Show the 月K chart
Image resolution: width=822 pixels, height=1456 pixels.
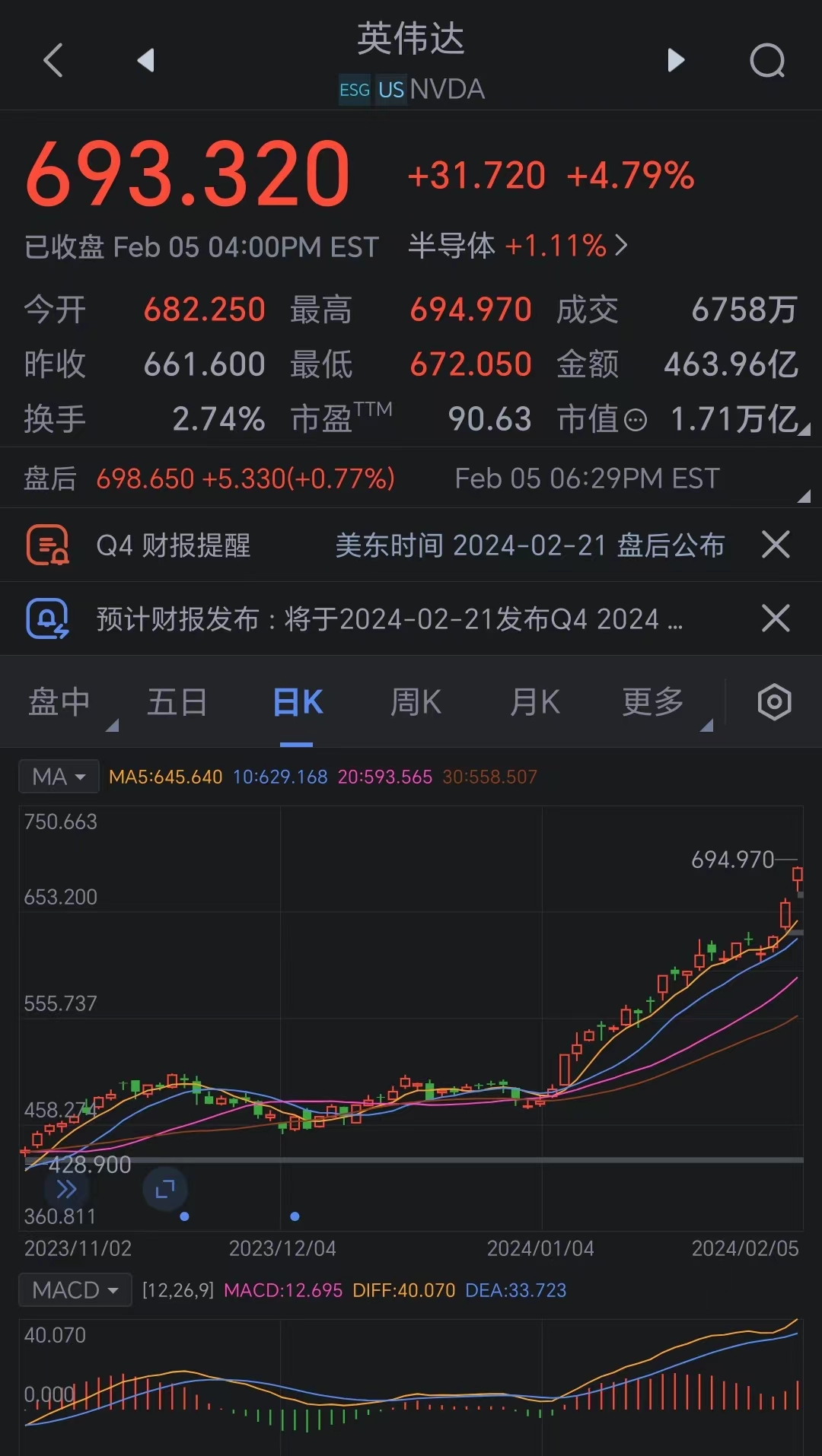535,702
